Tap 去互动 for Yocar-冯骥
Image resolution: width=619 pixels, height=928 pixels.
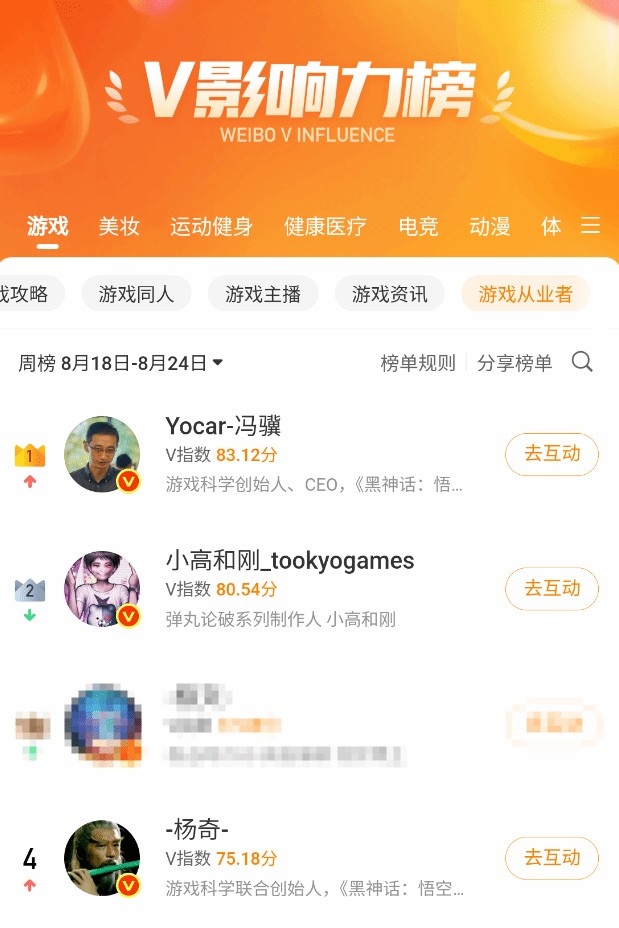tap(552, 454)
